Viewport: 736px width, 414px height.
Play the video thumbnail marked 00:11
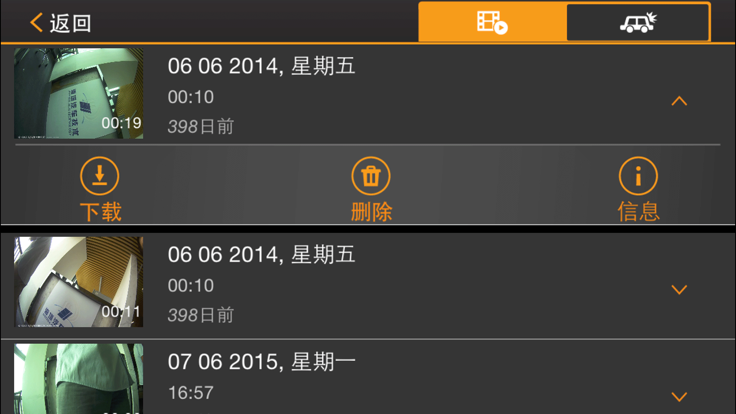[x=79, y=282]
